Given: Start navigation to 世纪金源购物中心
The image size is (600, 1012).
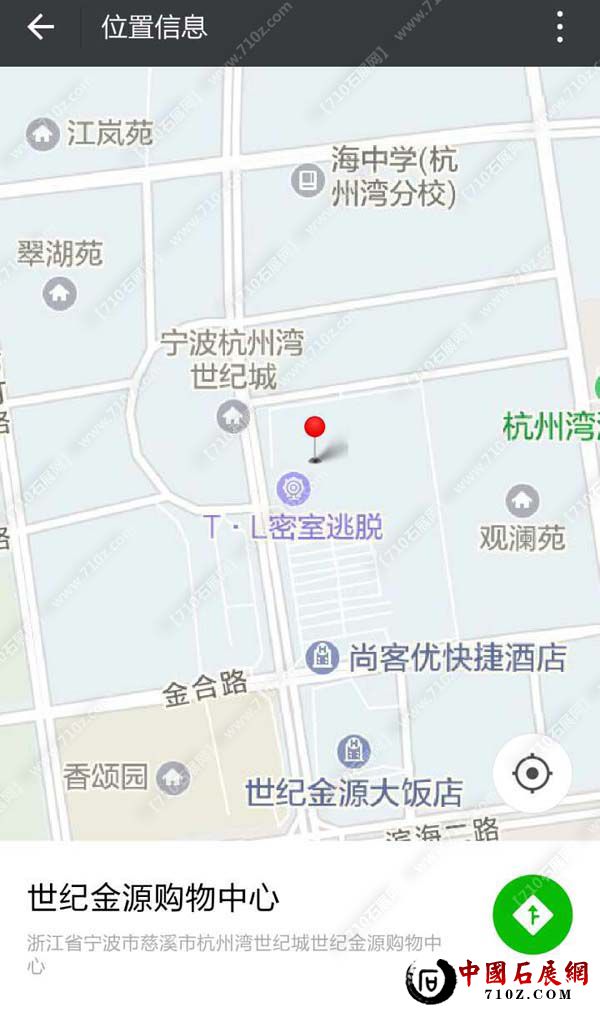Looking at the screenshot, I should click(x=532, y=914).
